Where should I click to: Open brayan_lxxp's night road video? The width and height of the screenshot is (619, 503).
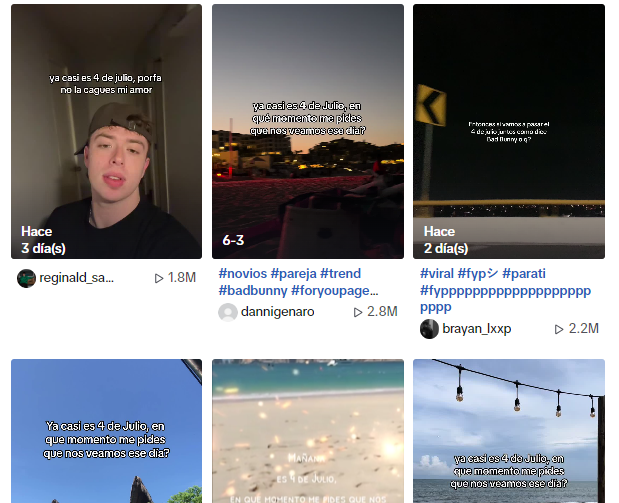(x=509, y=131)
